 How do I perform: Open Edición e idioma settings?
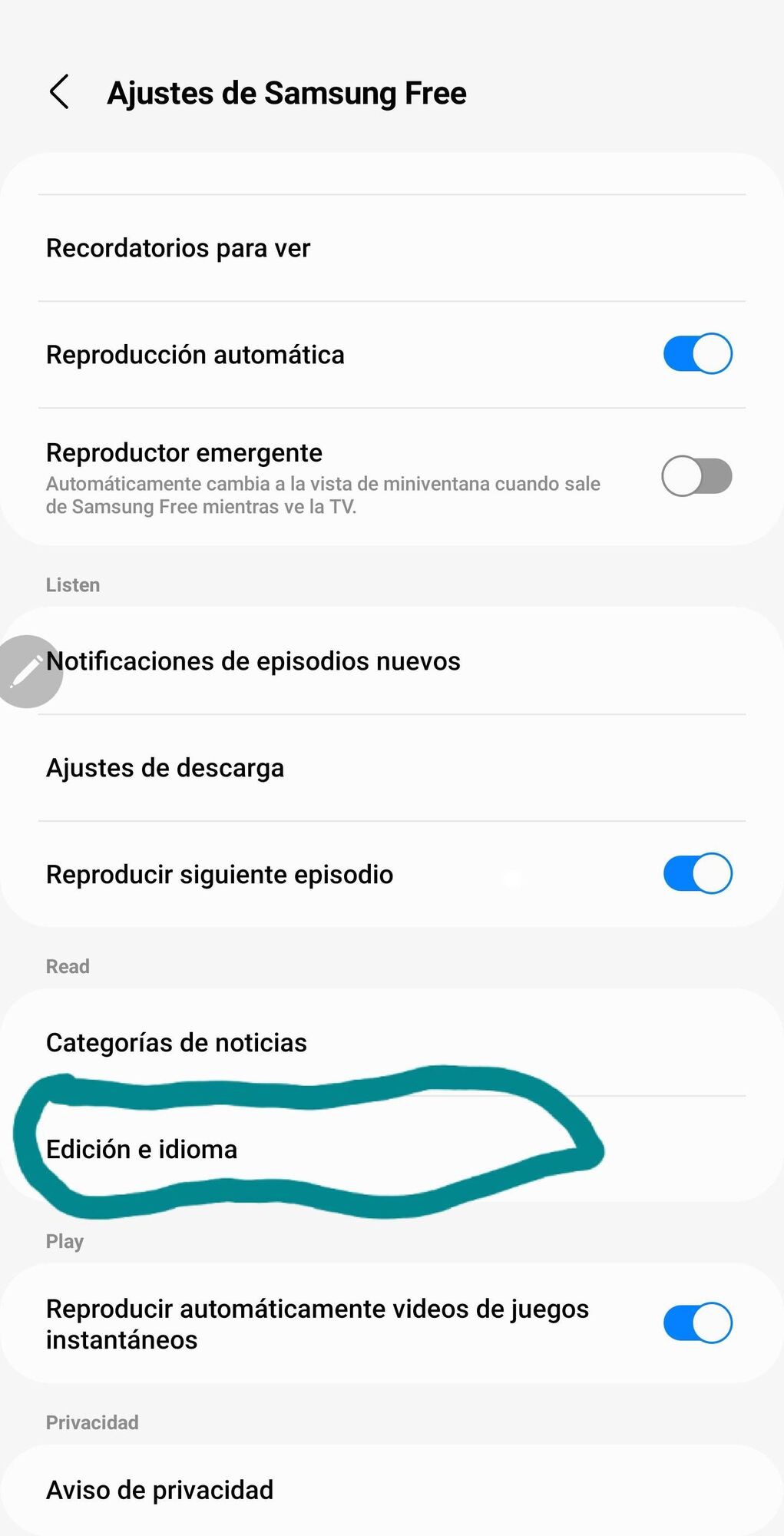142,1150
